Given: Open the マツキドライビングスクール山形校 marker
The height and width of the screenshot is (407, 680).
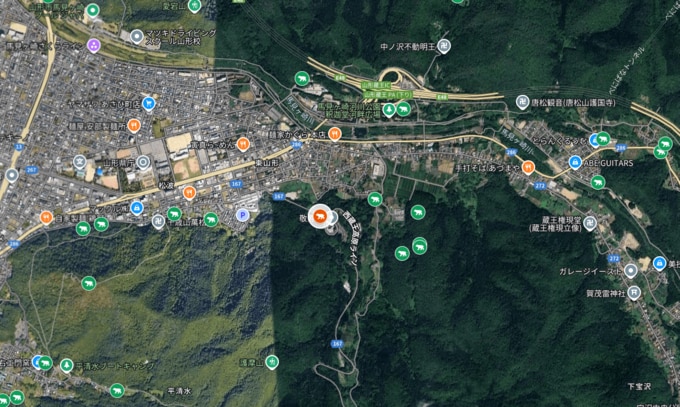Looking at the screenshot, I should tap(137, 37).
